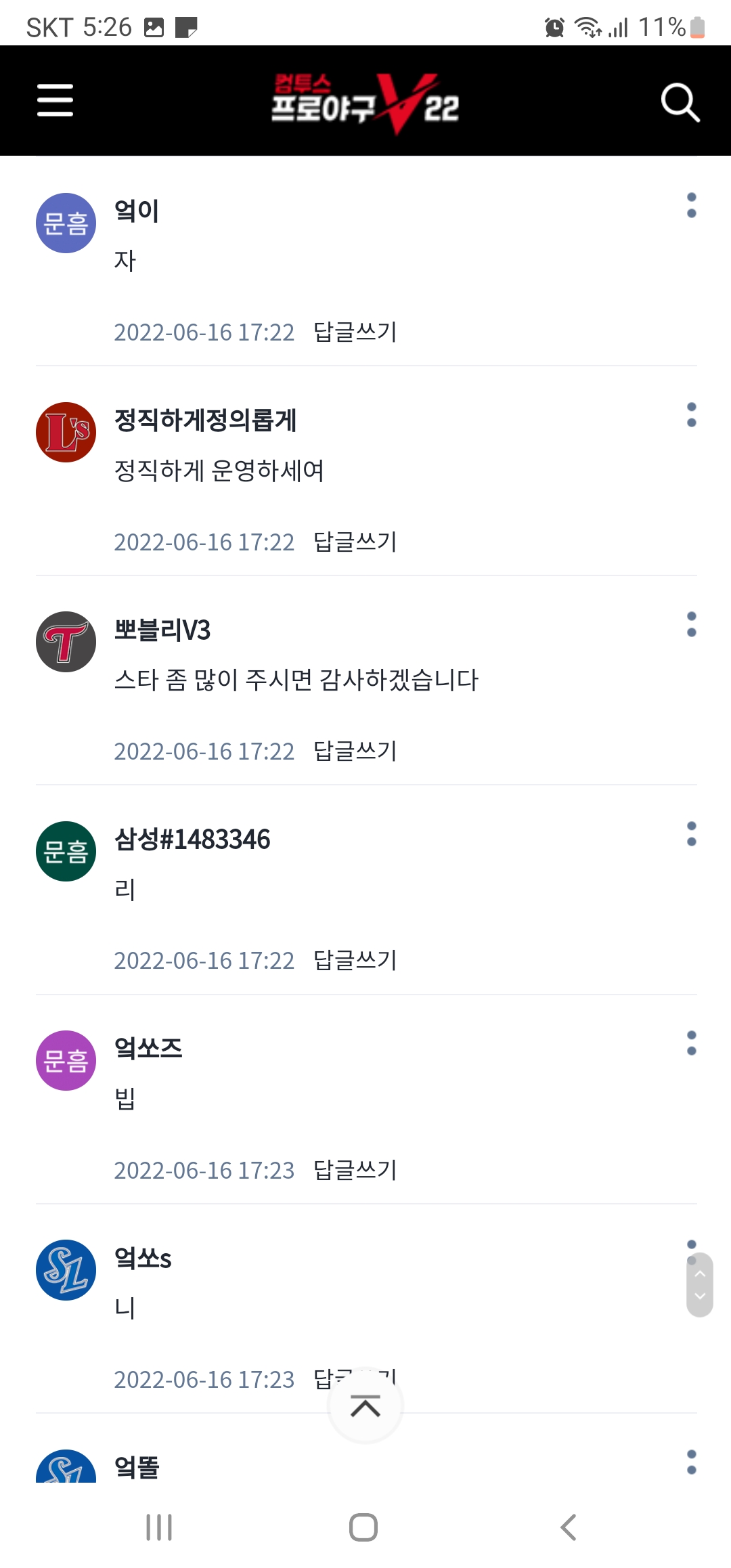Open the search magnifier icon
Image resolution: width=731 pixels, height=1568 pixels.
(680, 102)
